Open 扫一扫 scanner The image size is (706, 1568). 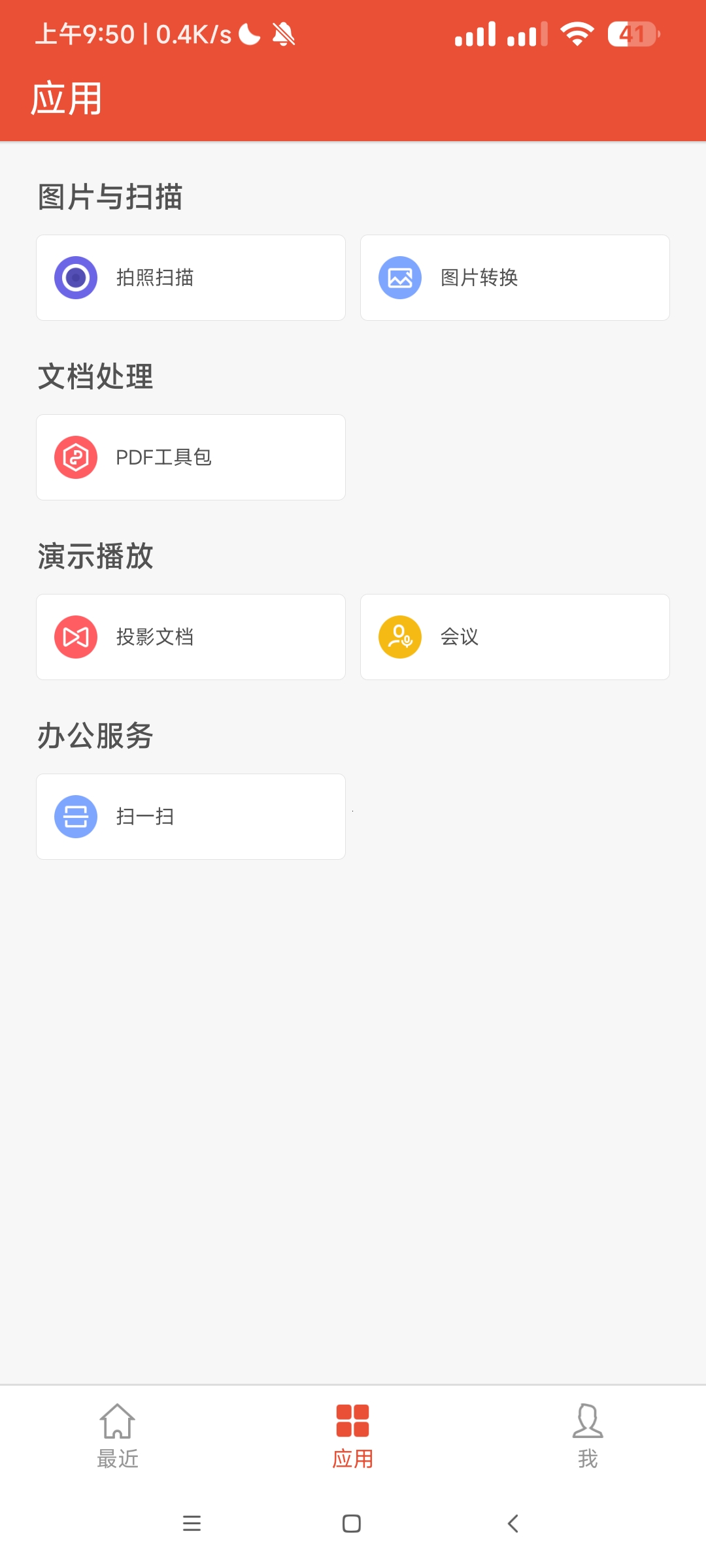[190, 817]
